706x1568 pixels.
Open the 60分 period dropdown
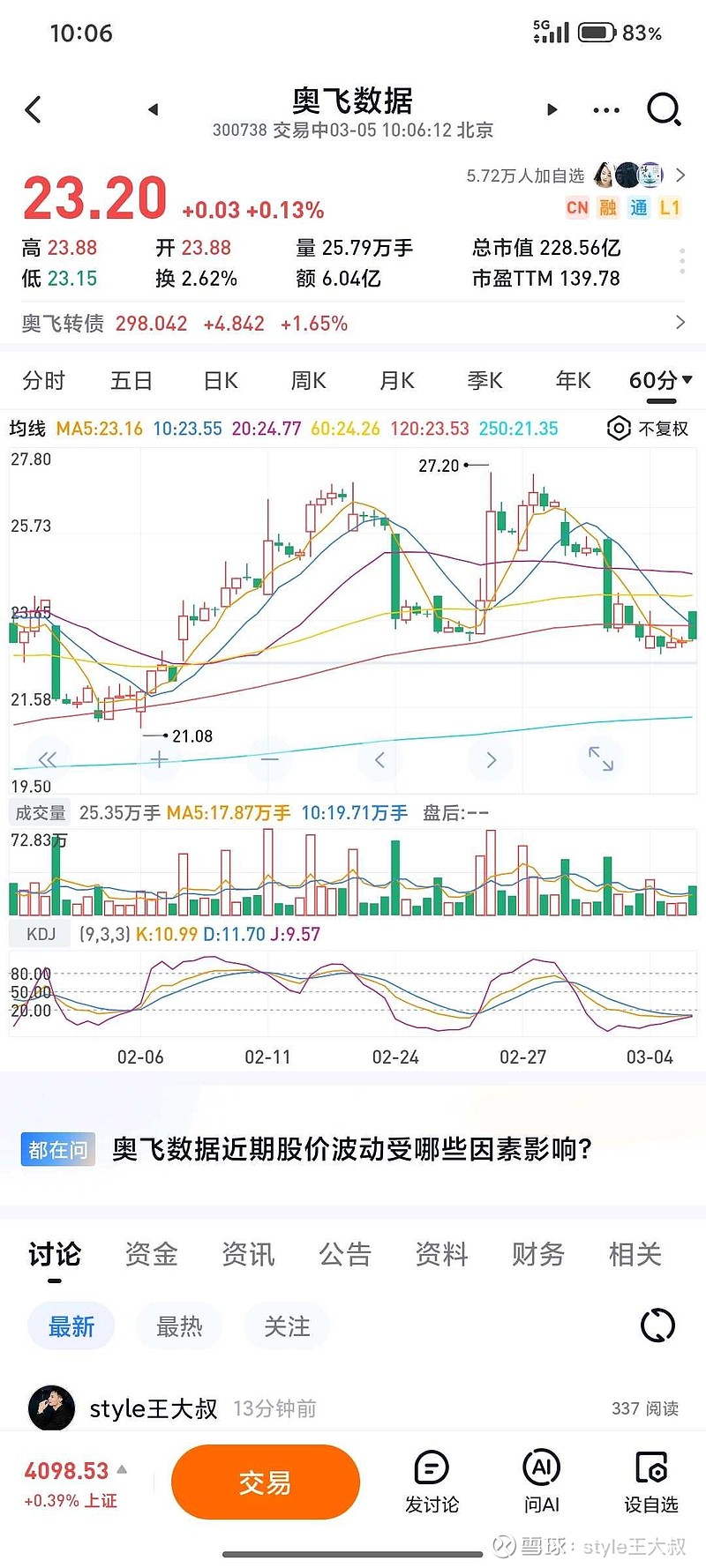pos(660,381)
